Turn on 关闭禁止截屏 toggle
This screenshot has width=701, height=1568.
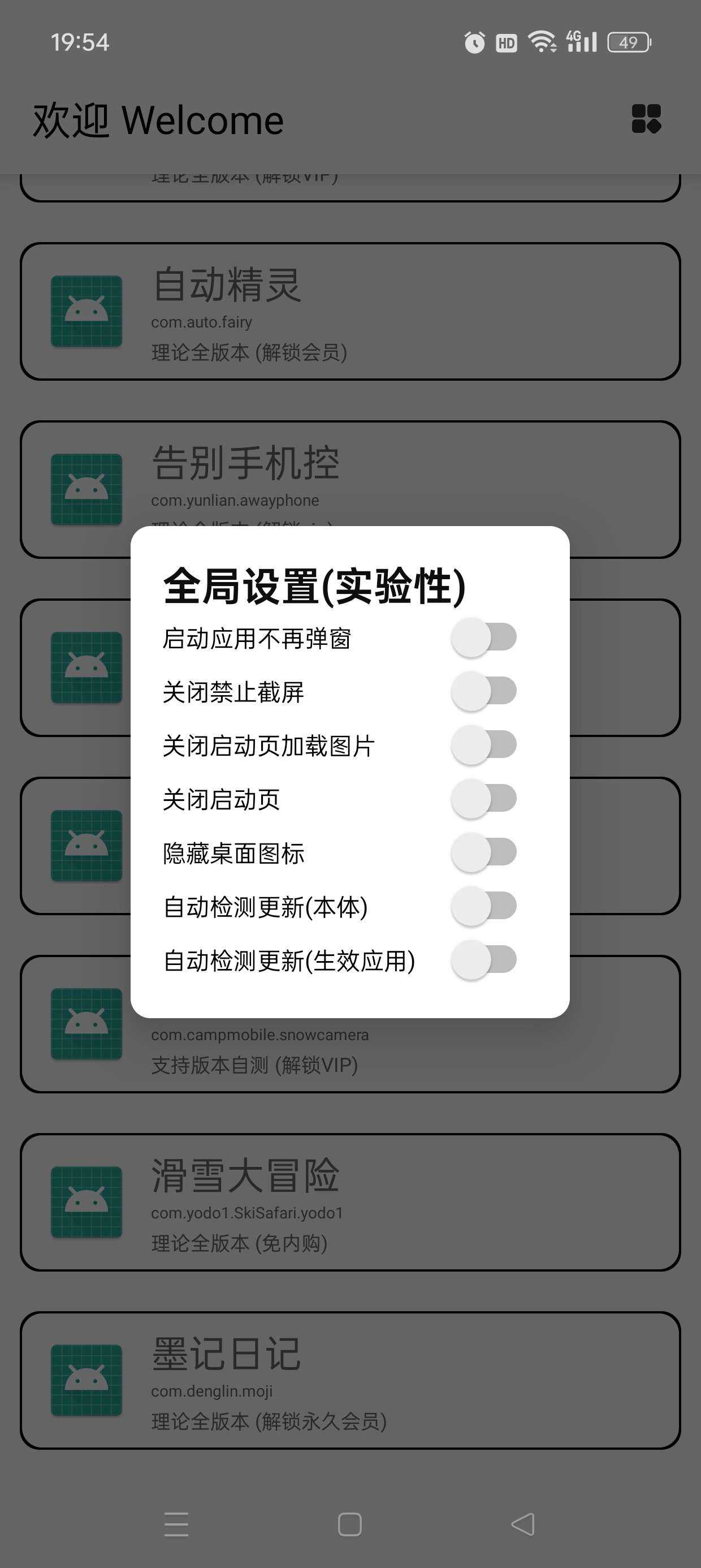click(484, 691)
